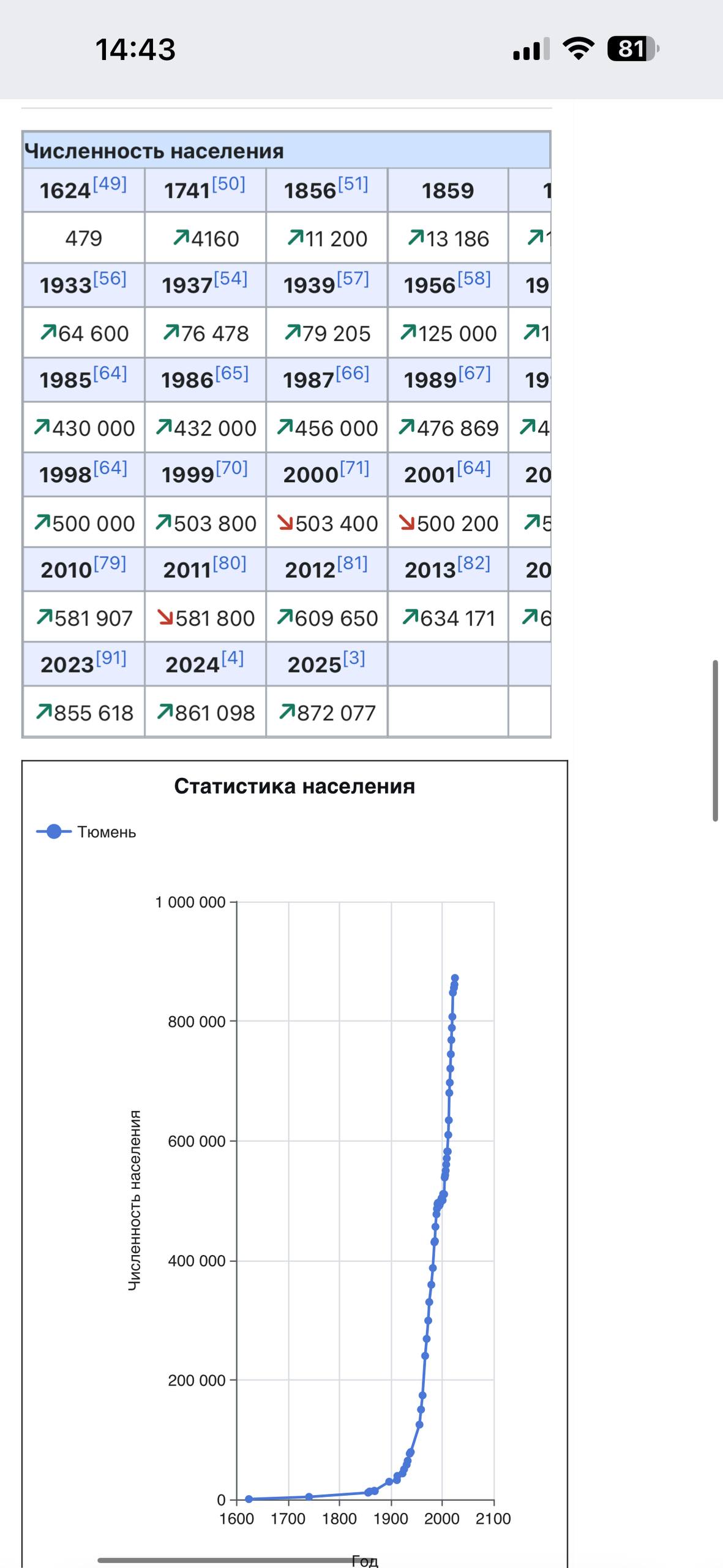
Task: Tap reference 67 beside 1989
Action: (474, 374)
